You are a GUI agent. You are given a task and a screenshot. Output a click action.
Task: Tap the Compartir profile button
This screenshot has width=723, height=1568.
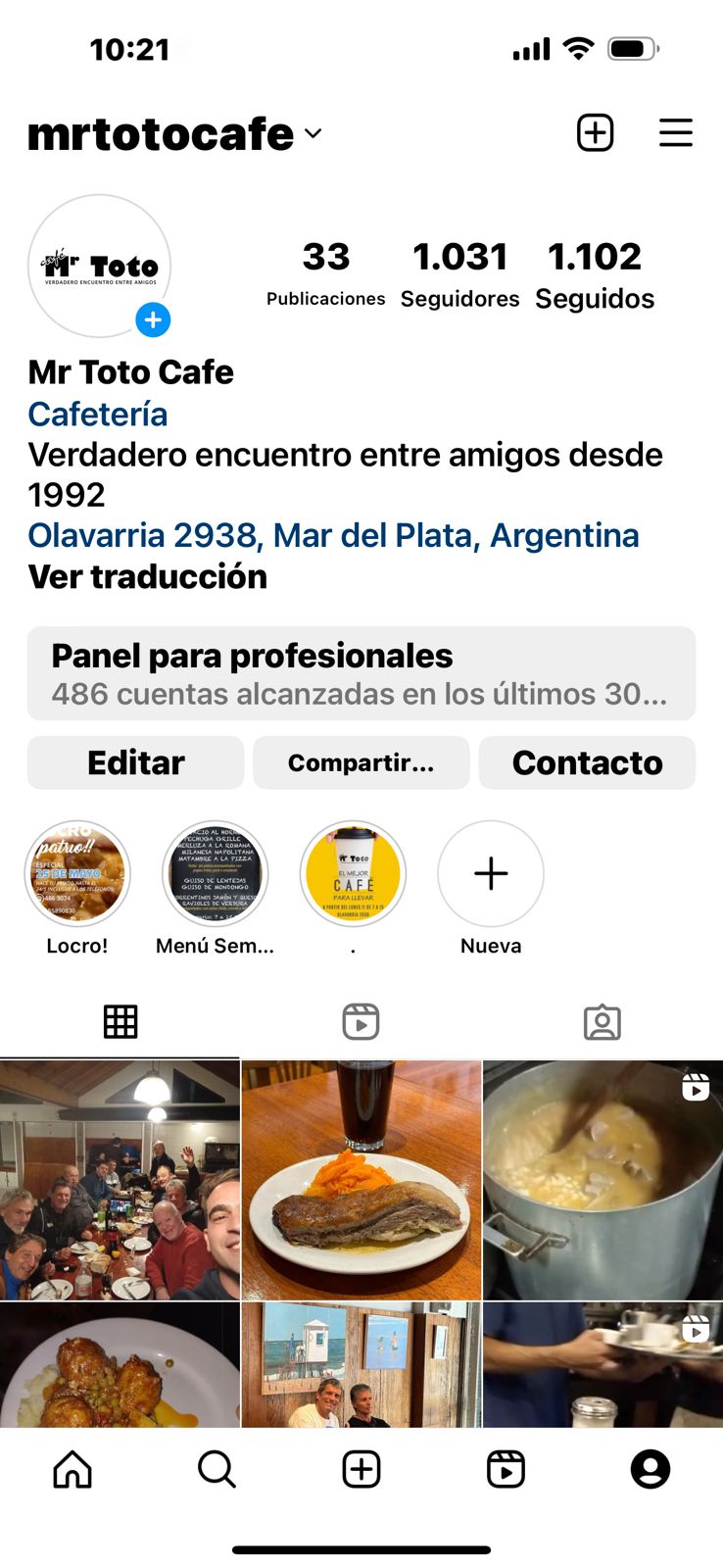click(x=361, y=762)
